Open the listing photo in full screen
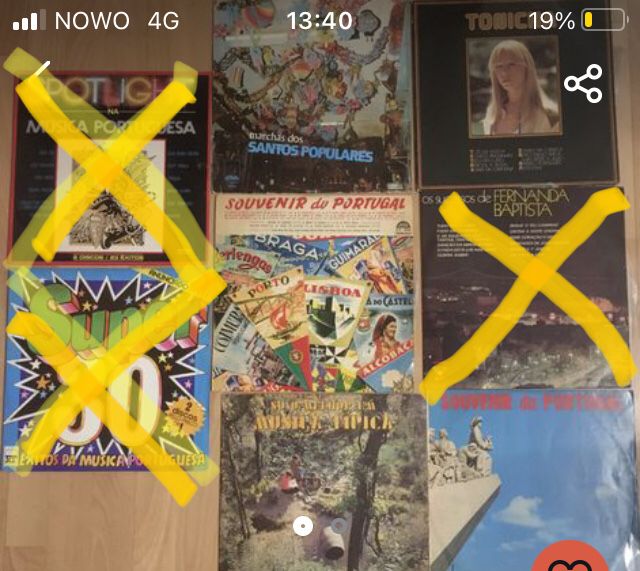The height and width of the screenshot is (571, 640). coord(320,300)
